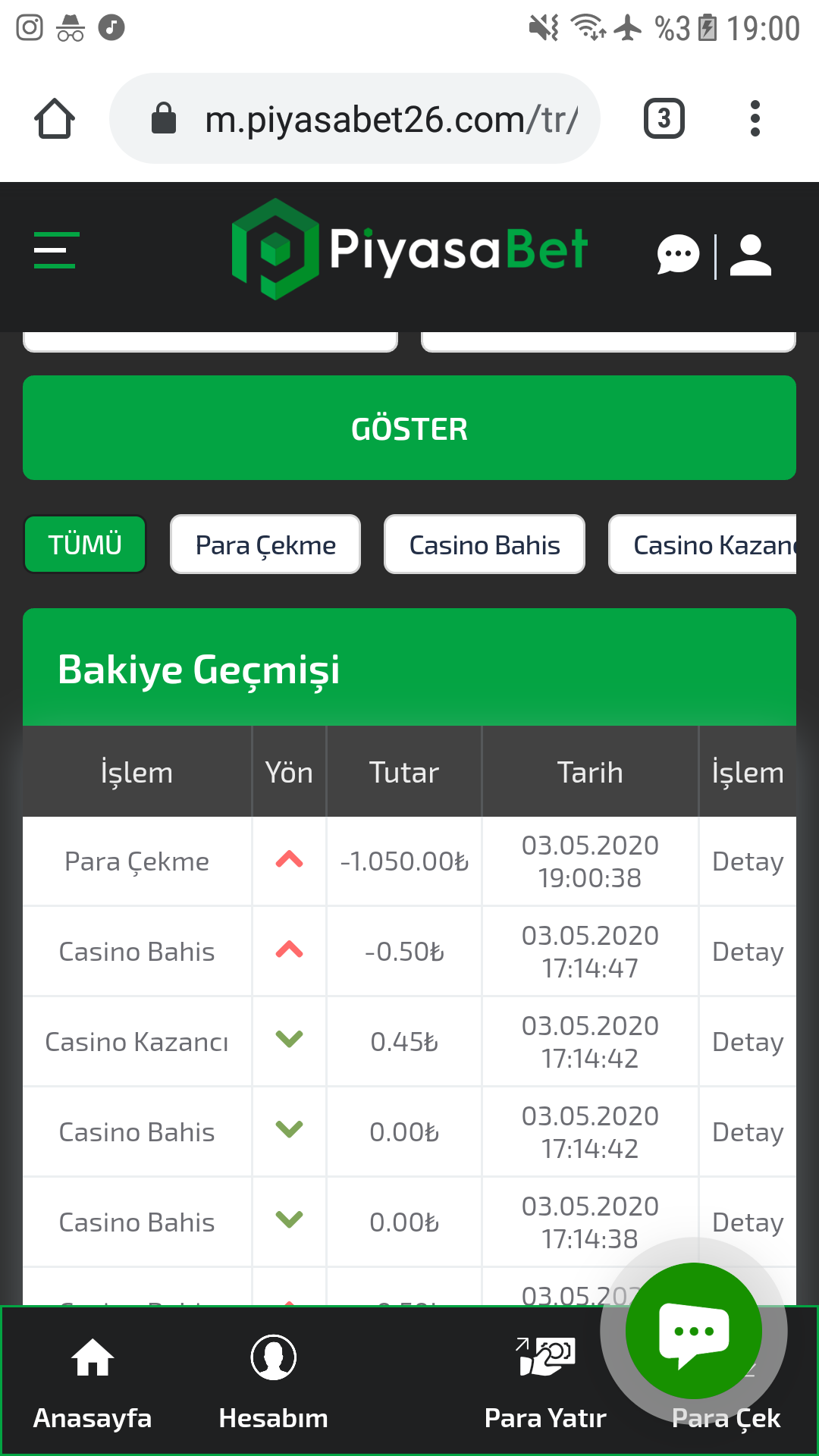Image resolution: width=819 pixels, height=1456 pixels.
Task: Open the hamburger side menu
Action: click(56, 250)
